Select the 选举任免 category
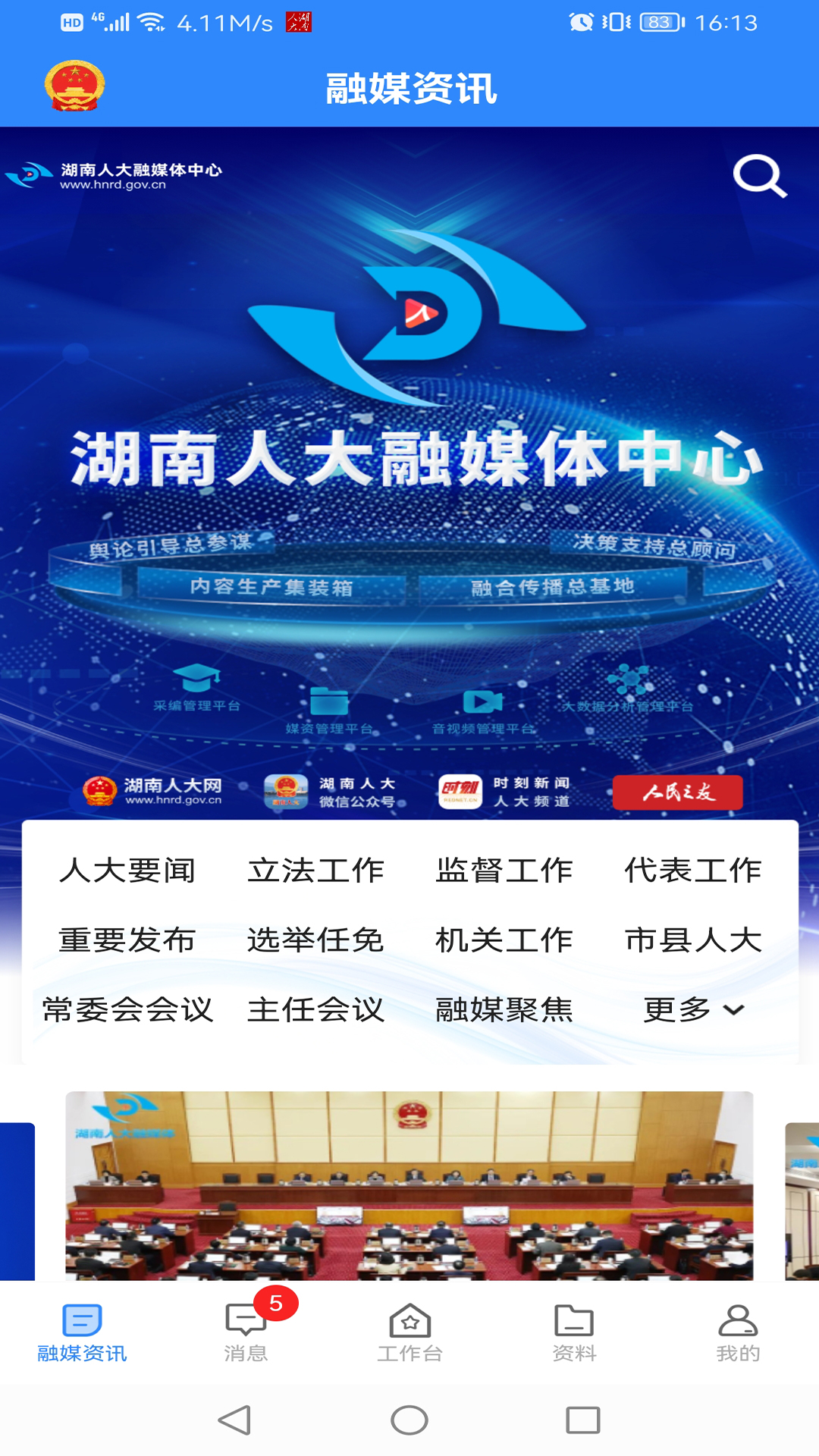Image resolution: width=819 pixels, height=1456 pixels. (x=315, y=940)
